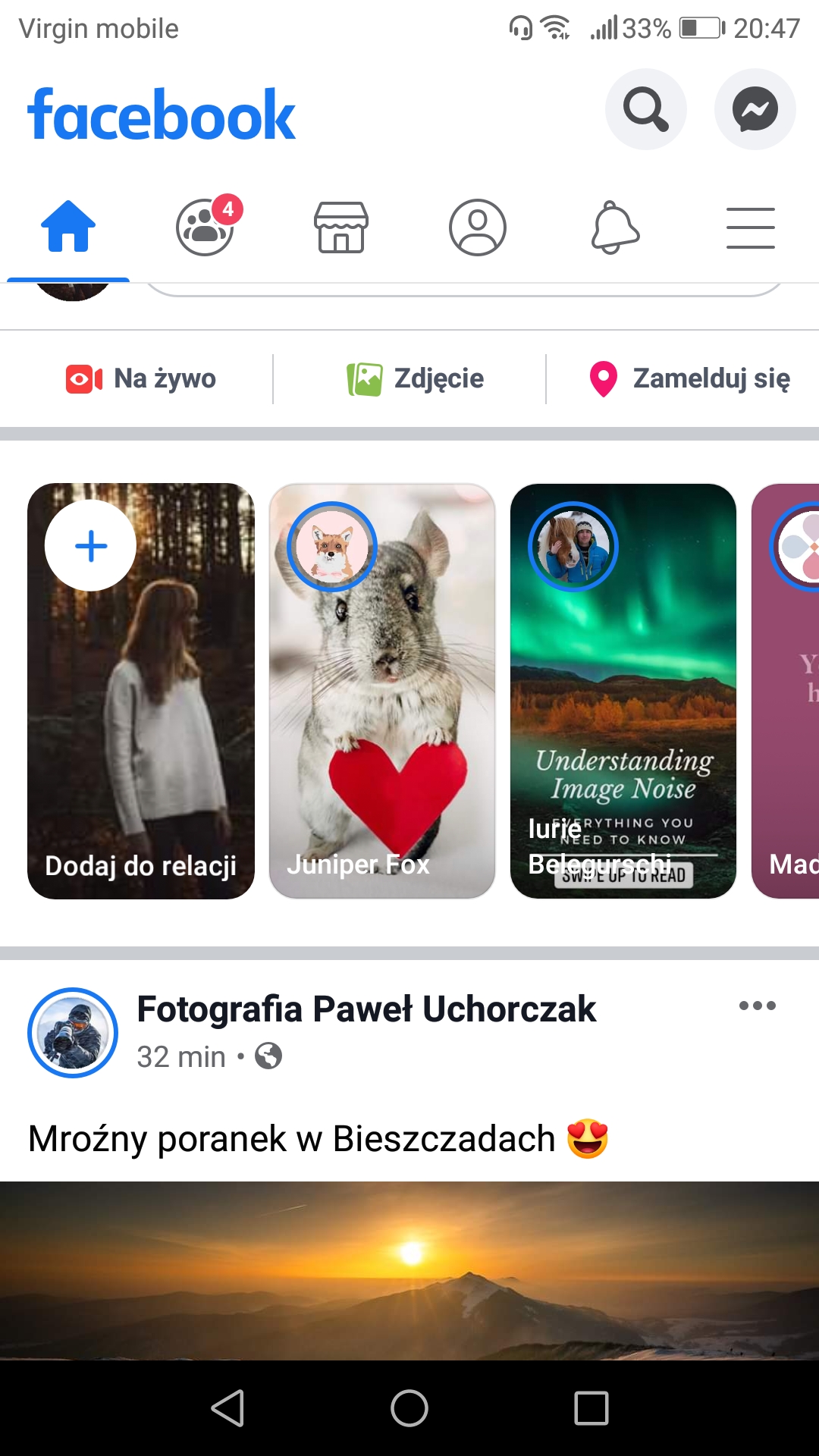This screenshot has width=819, height=1456.
Task: Open the notifications bell
Action: coord(614,227)
